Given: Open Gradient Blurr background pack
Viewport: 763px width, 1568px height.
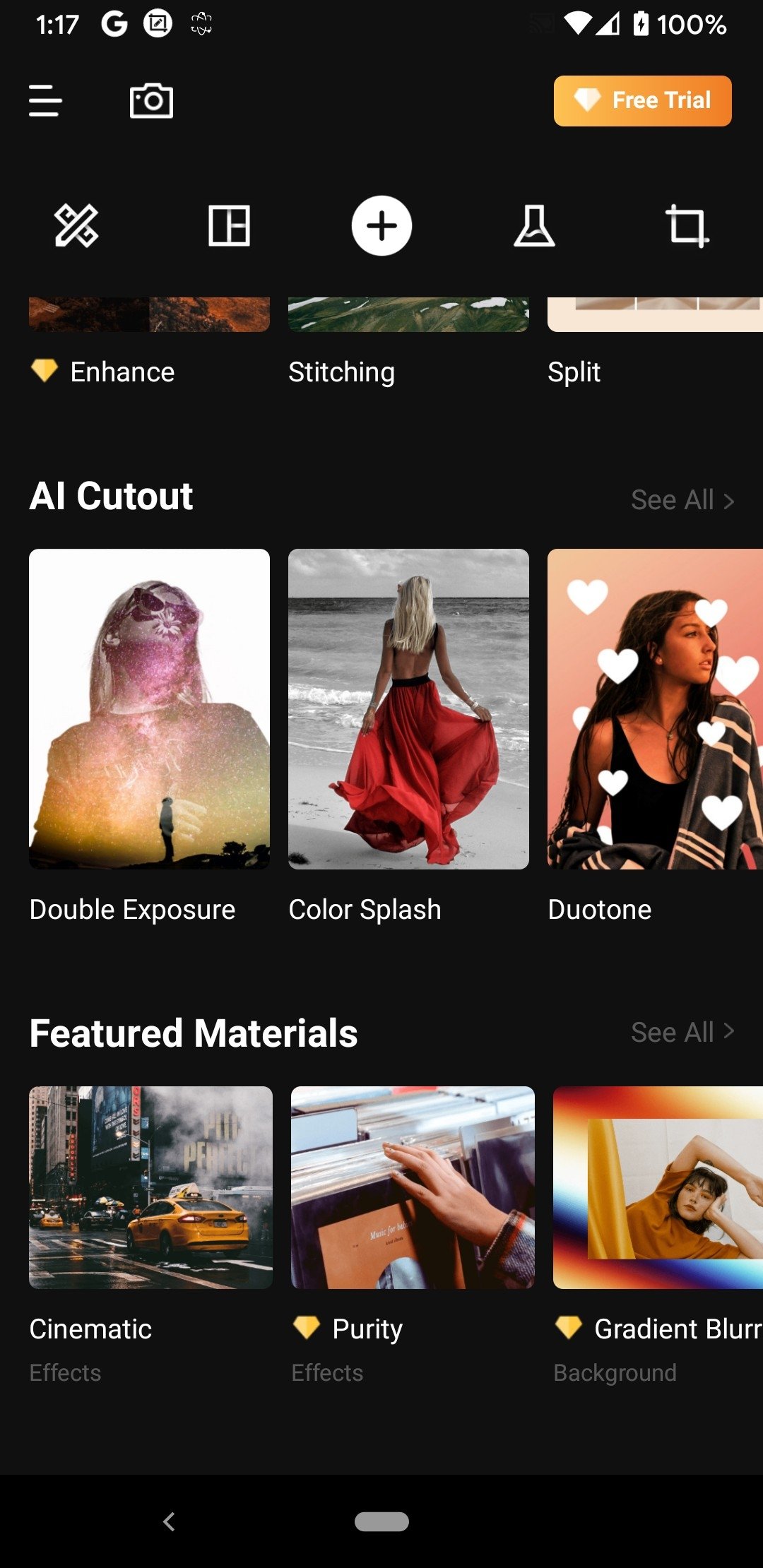Looking at the screenshot, I should pos(658,1187).
